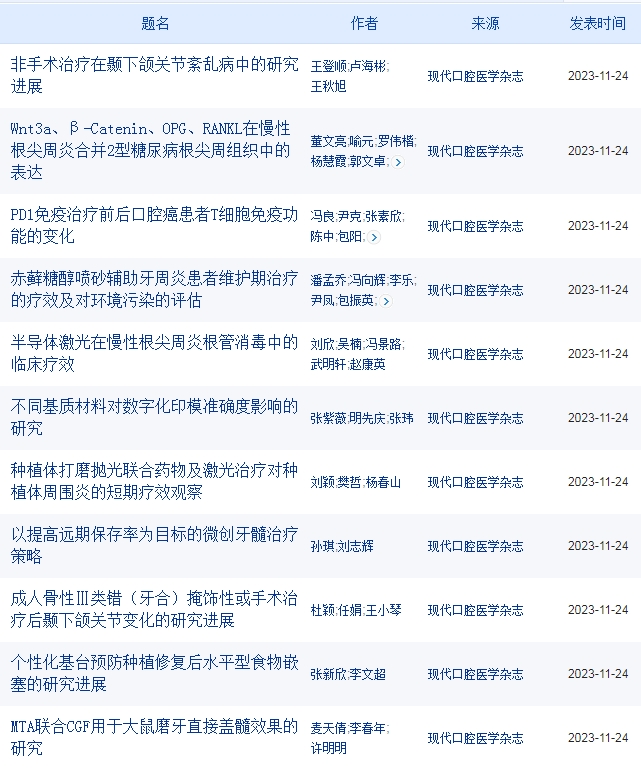The width and height of the screenshot is (641, 770).
Task: Open the MTA联合CGF用于大鼠磨牙 article
Action: (x=154, y=737)
